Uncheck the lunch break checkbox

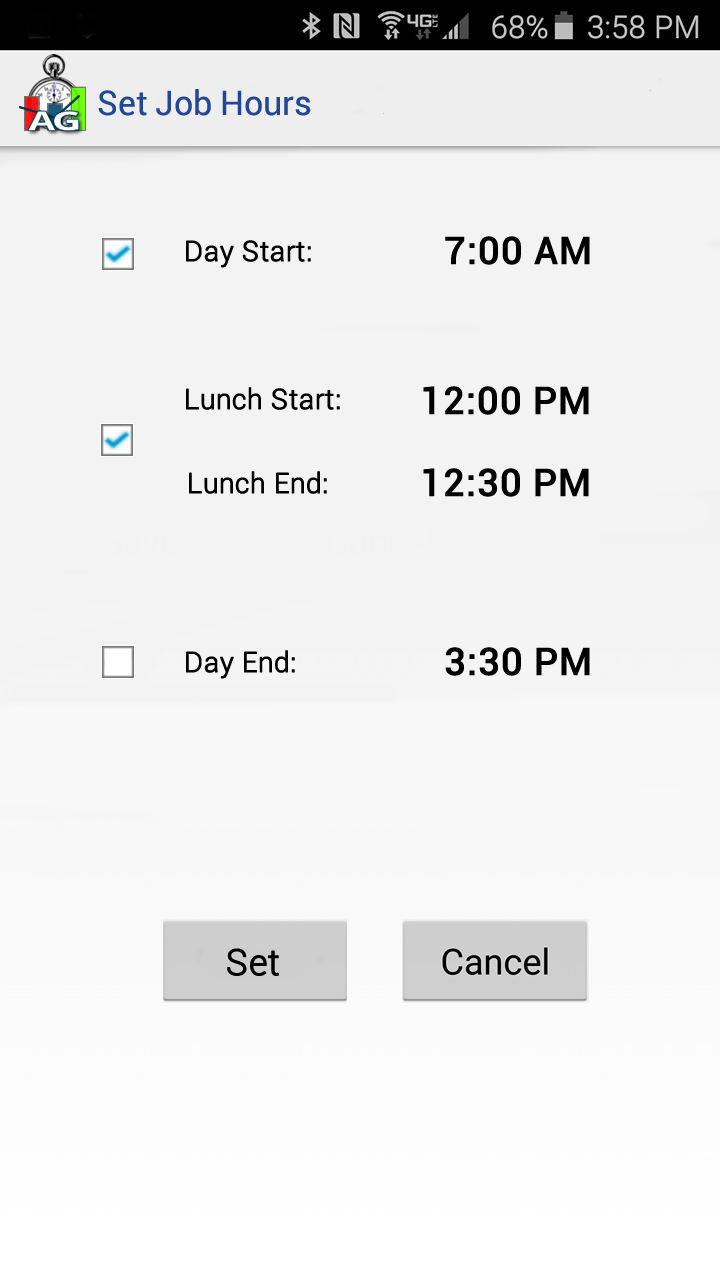click(117, 440)
